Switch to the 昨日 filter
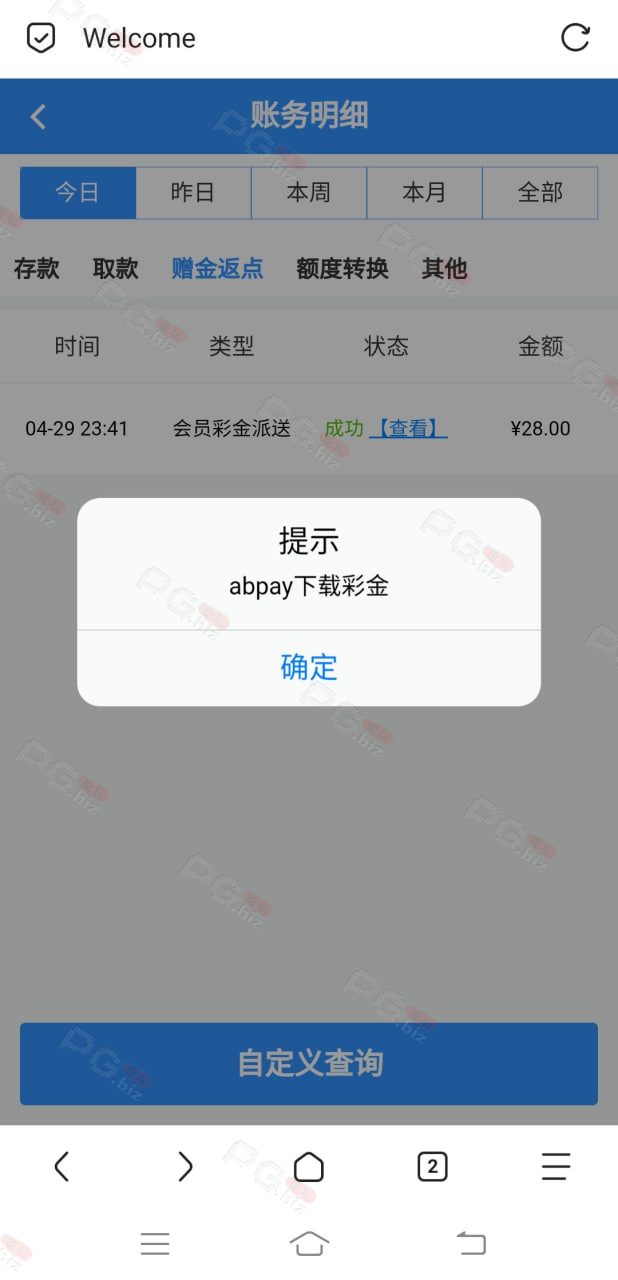This screenshot has width=618, height=1280. [x=193, y=192]
